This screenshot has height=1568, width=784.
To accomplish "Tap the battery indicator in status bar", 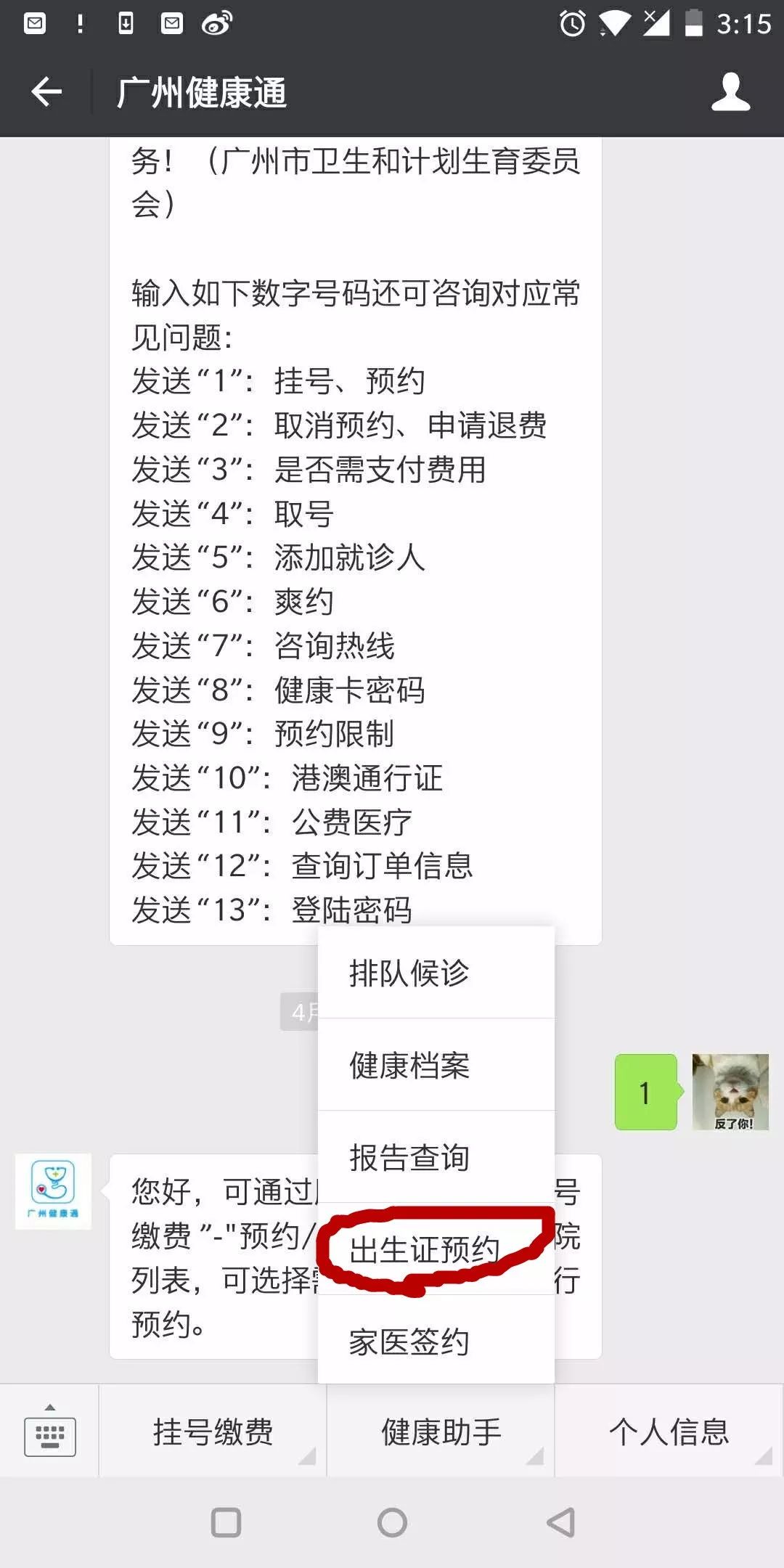I will tap(692, 23).
